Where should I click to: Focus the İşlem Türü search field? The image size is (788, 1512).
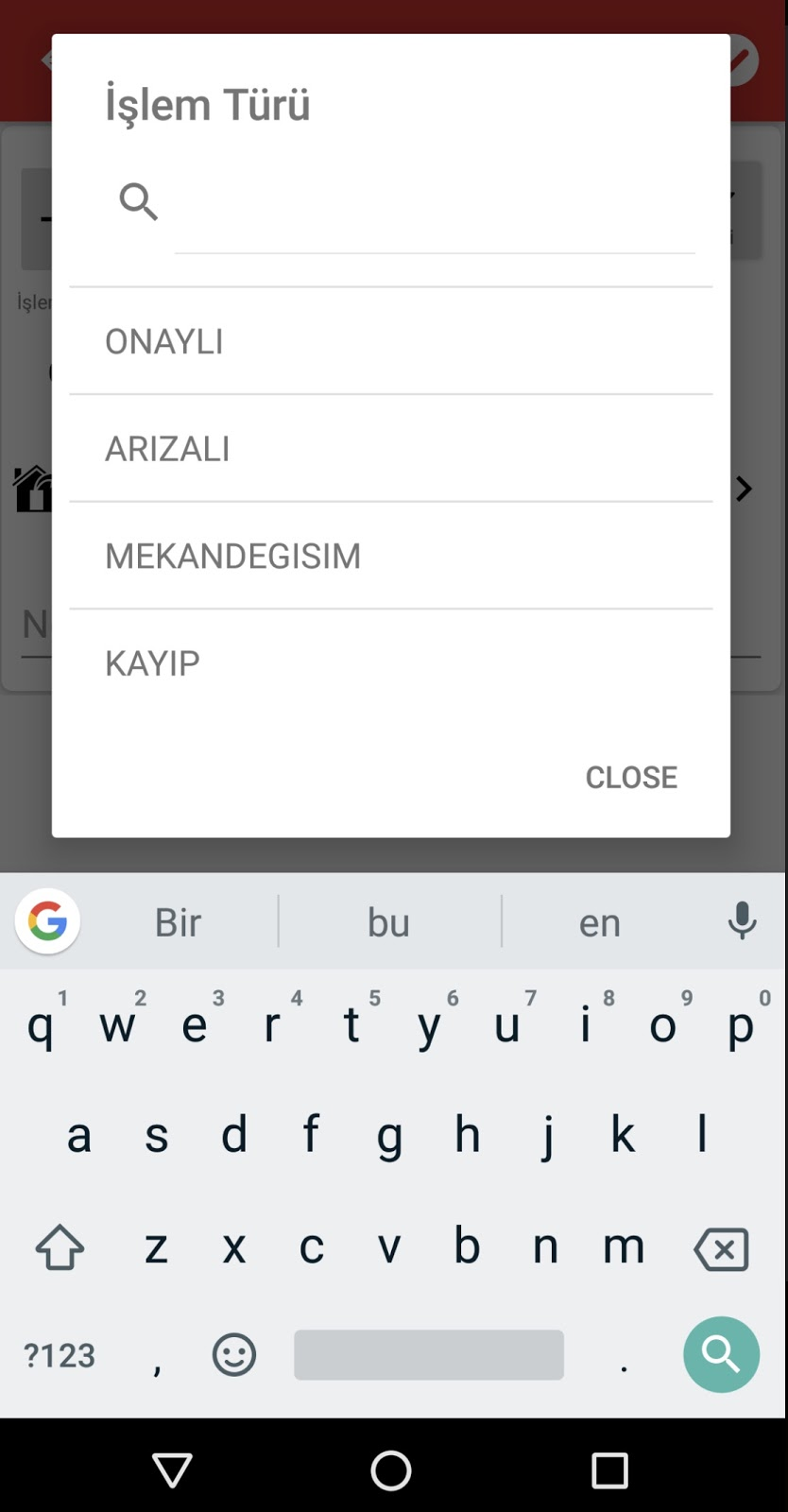pyautogui.click(x=435, y=203)
